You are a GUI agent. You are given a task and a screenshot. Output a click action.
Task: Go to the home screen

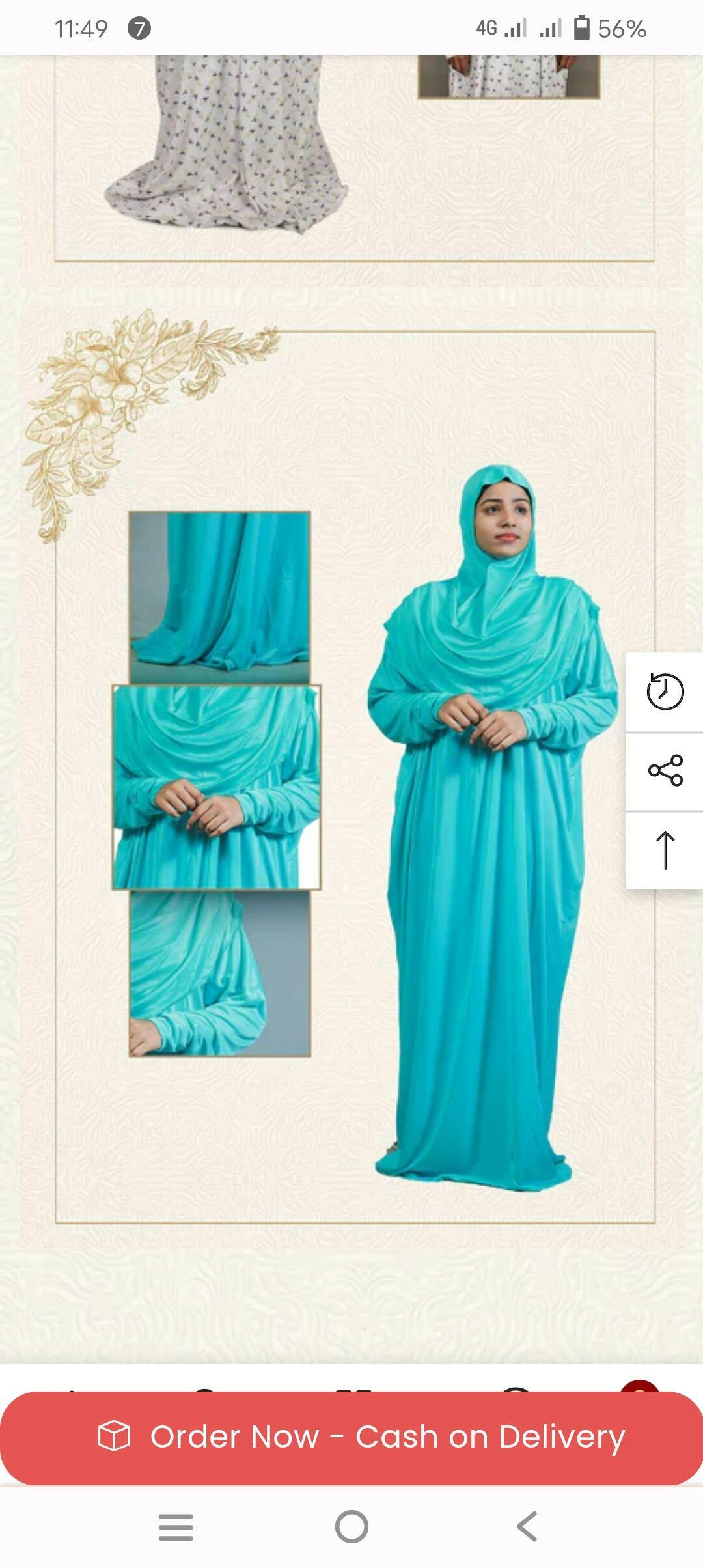pos(351,1526)
